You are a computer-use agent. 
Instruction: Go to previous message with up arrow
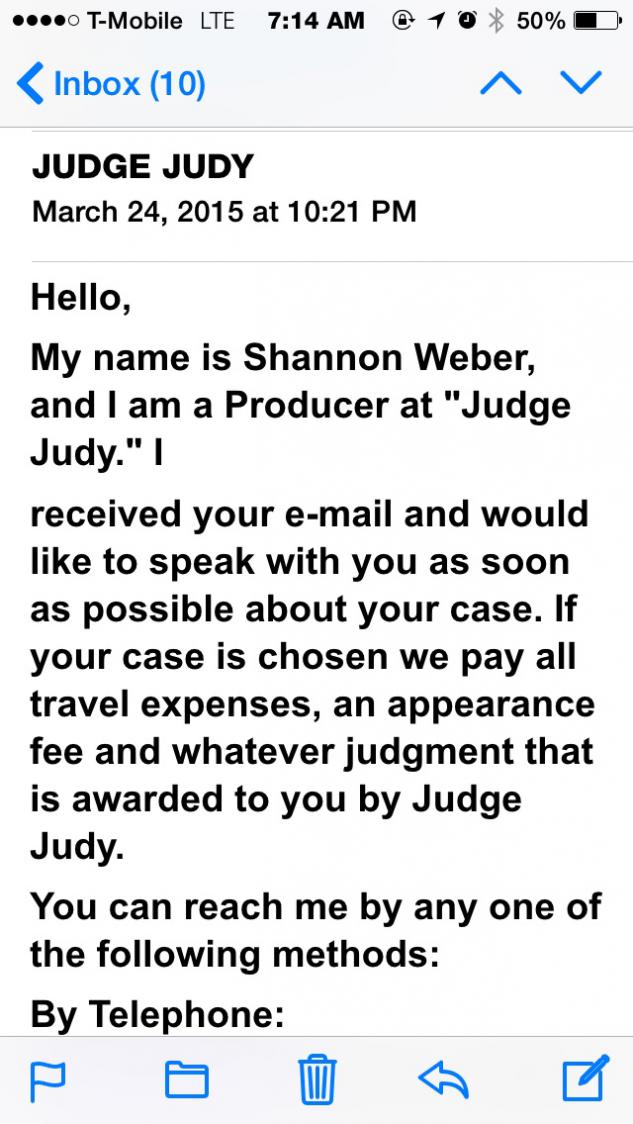501,84
